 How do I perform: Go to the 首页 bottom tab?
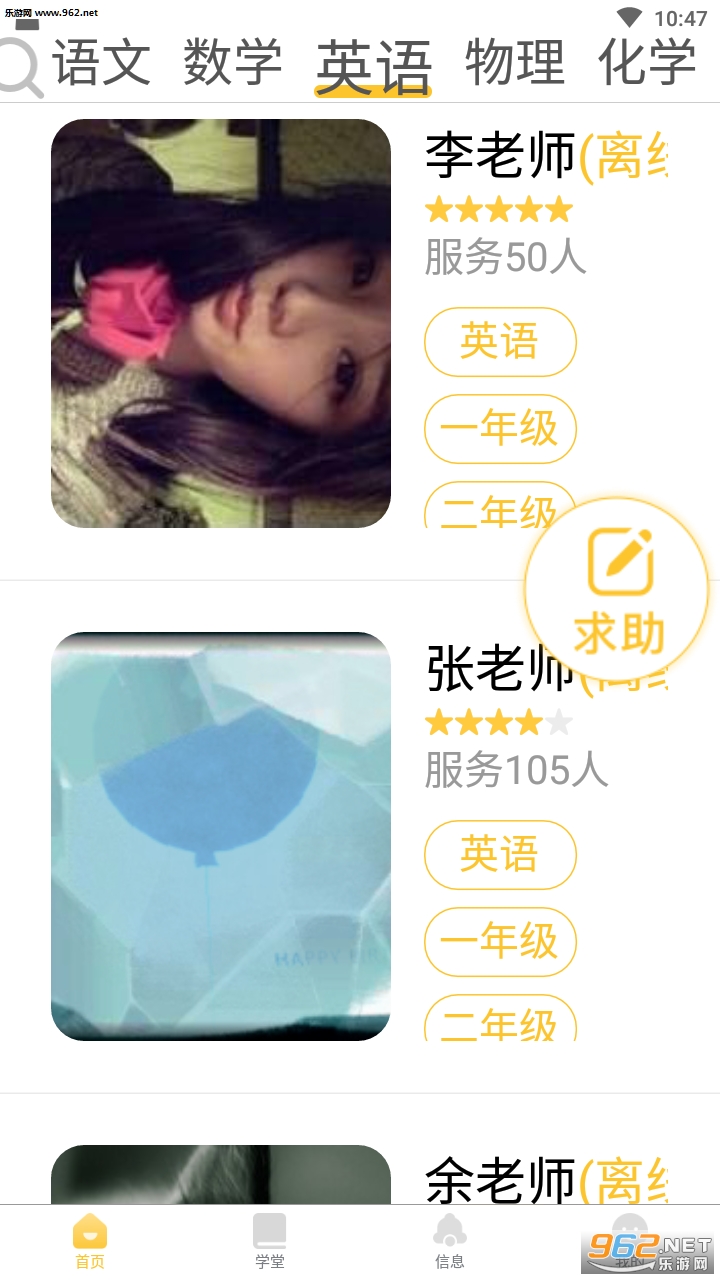(90, 1241)
